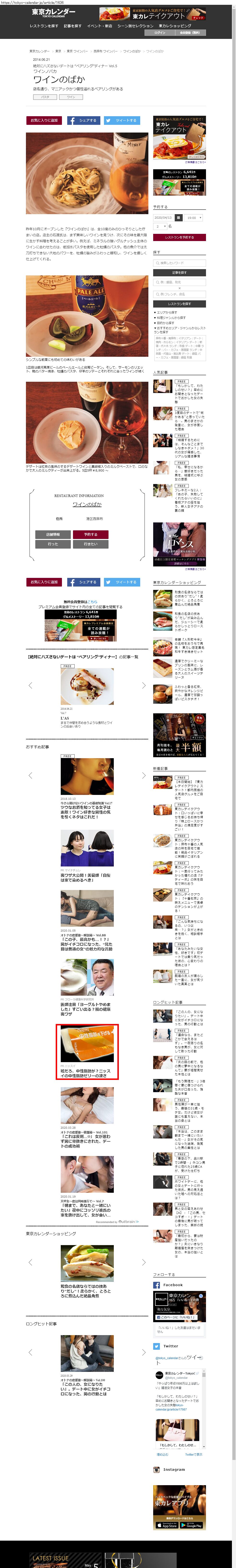Select the ワイン tag chip
This screenshot has height=1568, width=236.
coord(71,97)
